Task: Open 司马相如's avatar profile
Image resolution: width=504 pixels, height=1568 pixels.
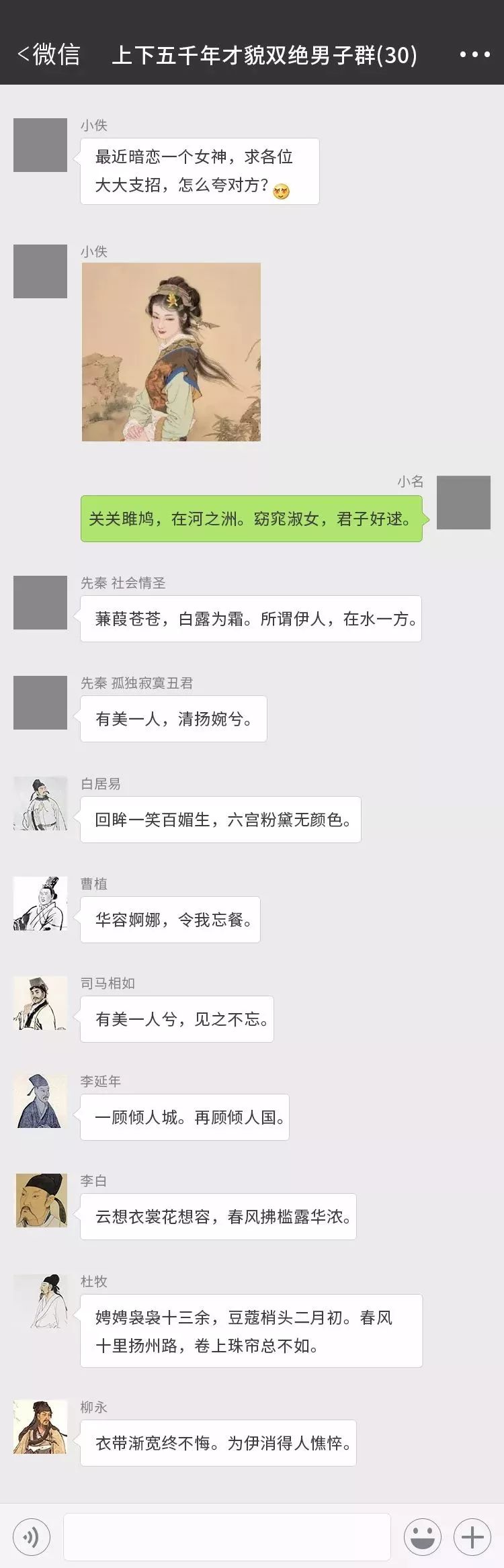Action: click(40, 1003)
